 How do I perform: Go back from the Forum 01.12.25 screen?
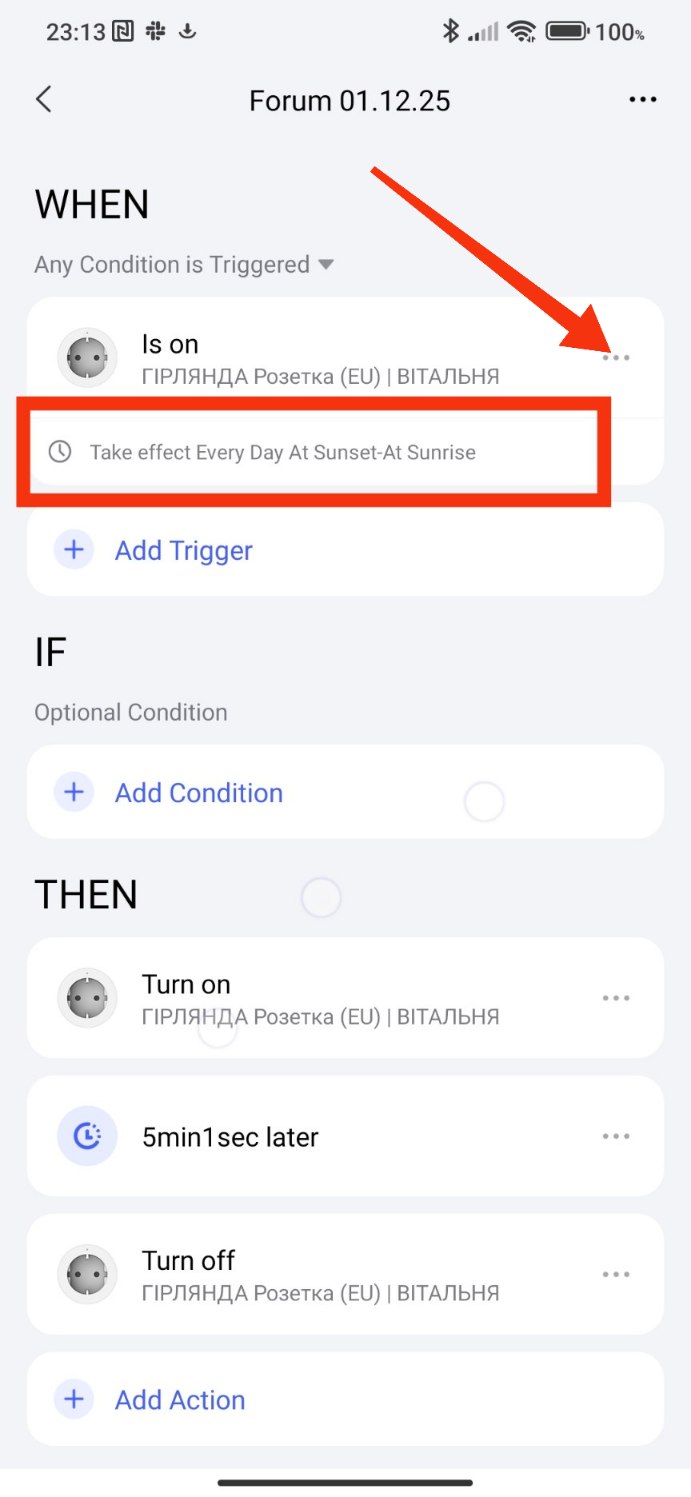tap(43, 100)
